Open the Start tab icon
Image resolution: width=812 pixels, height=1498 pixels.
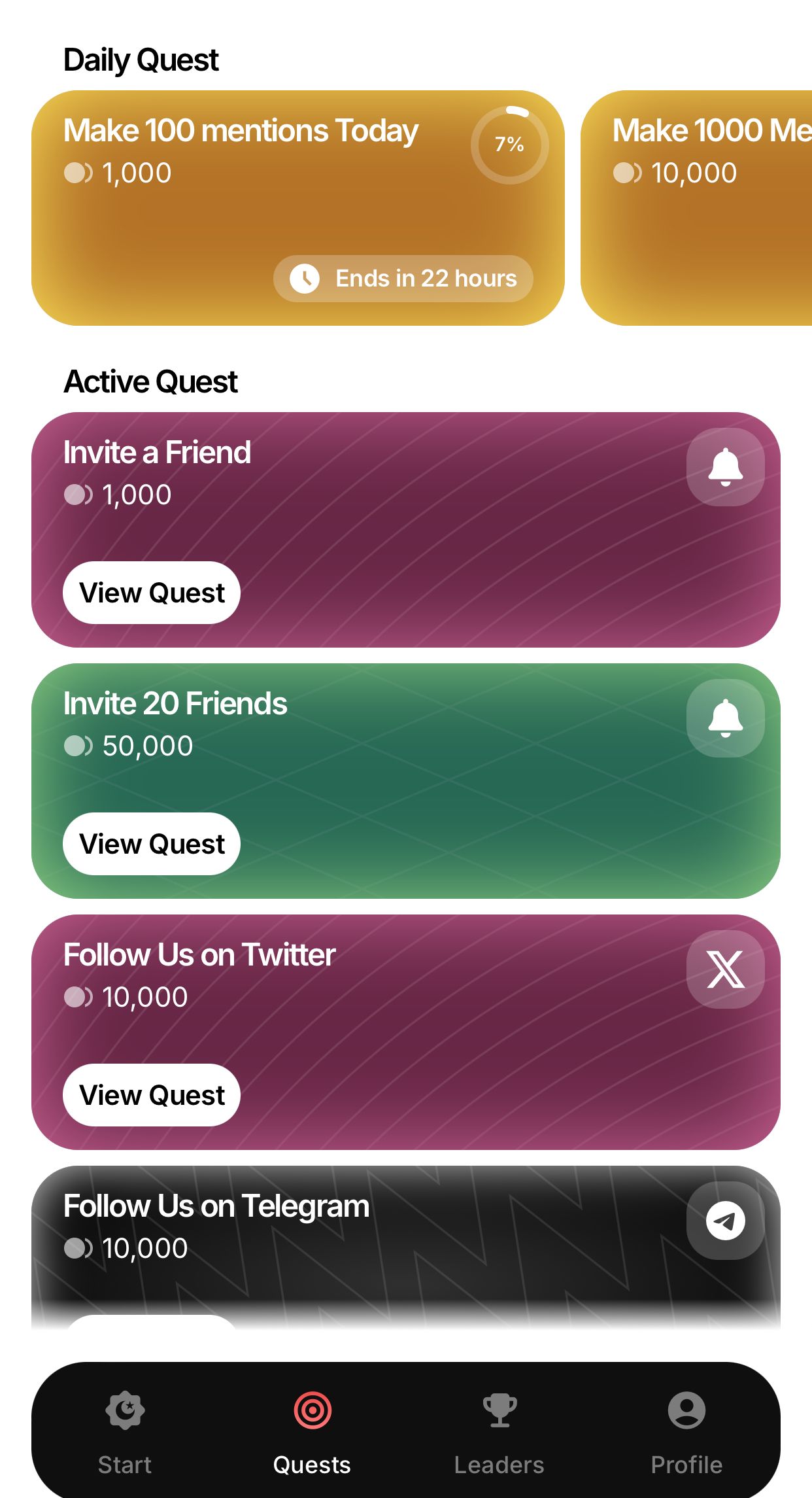(x=124, y=1411)
